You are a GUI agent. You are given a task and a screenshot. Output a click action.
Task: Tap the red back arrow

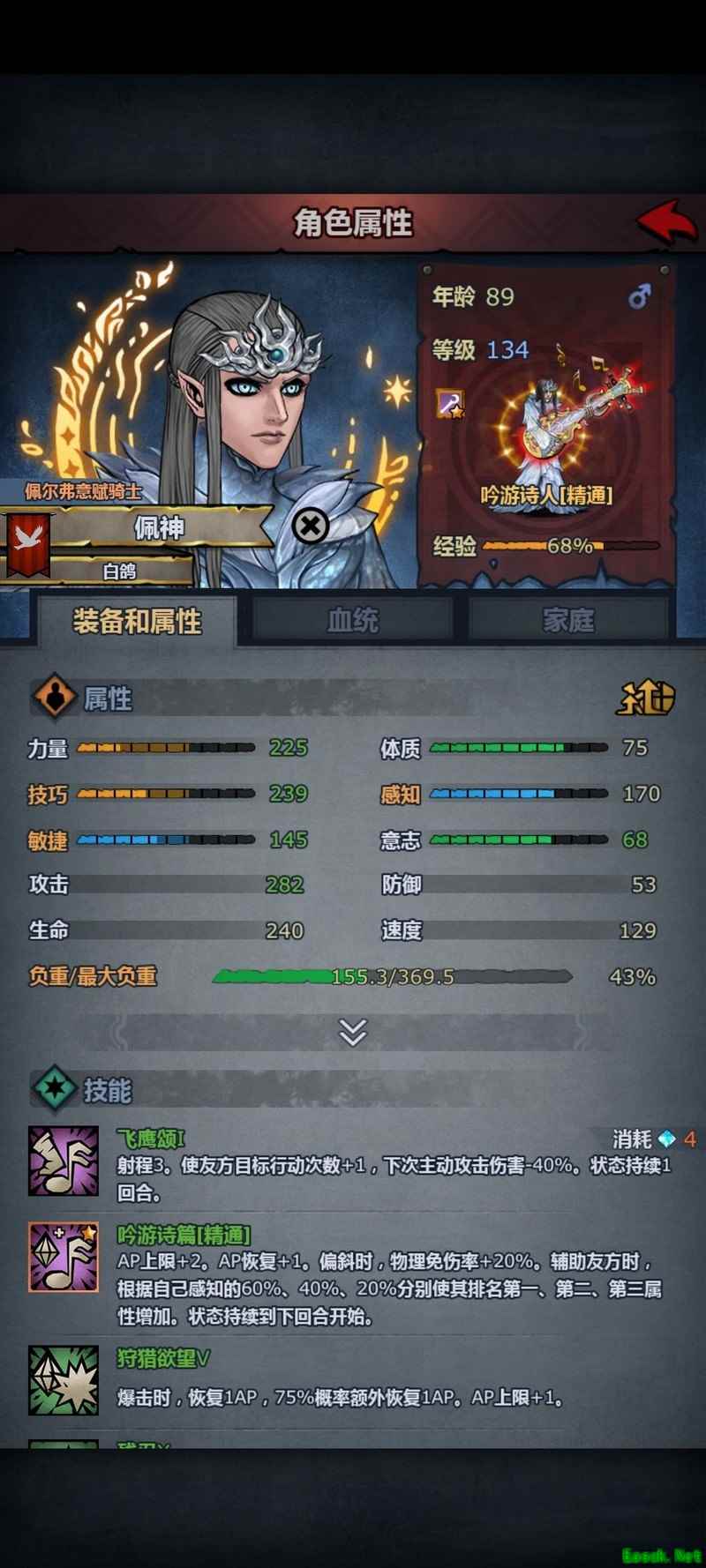click(x=668, y=221)
